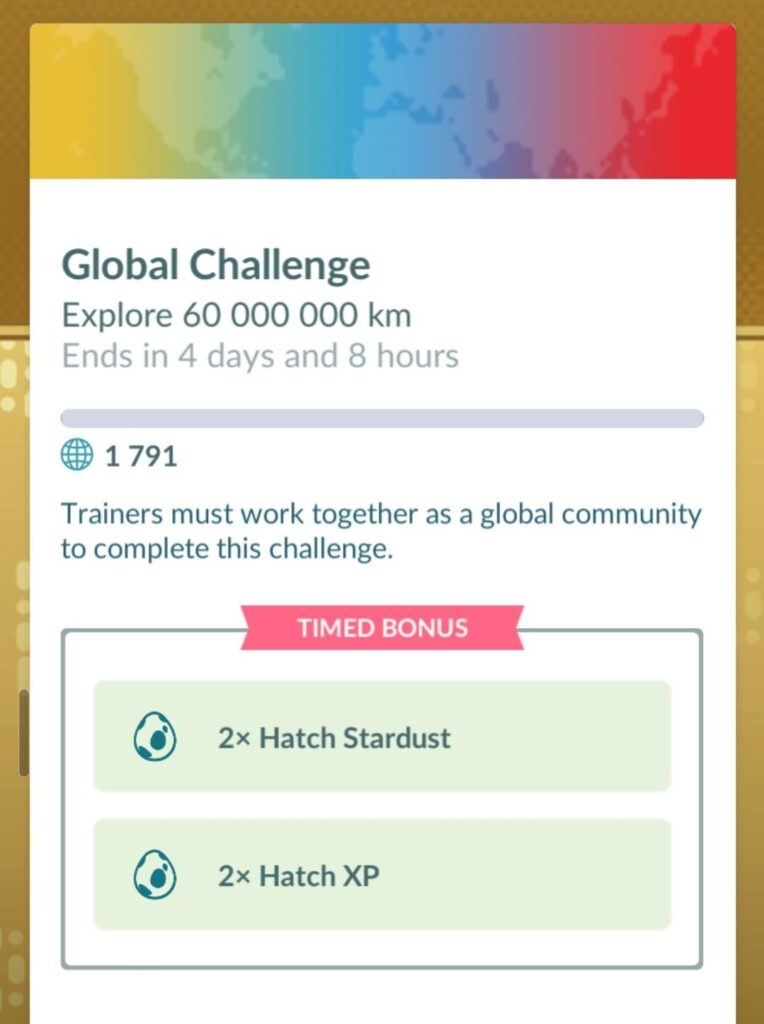Screen dimensions: 764x1024
Task: Click the pink TIMED BONUS ribbon
Action: coord(382,628)
